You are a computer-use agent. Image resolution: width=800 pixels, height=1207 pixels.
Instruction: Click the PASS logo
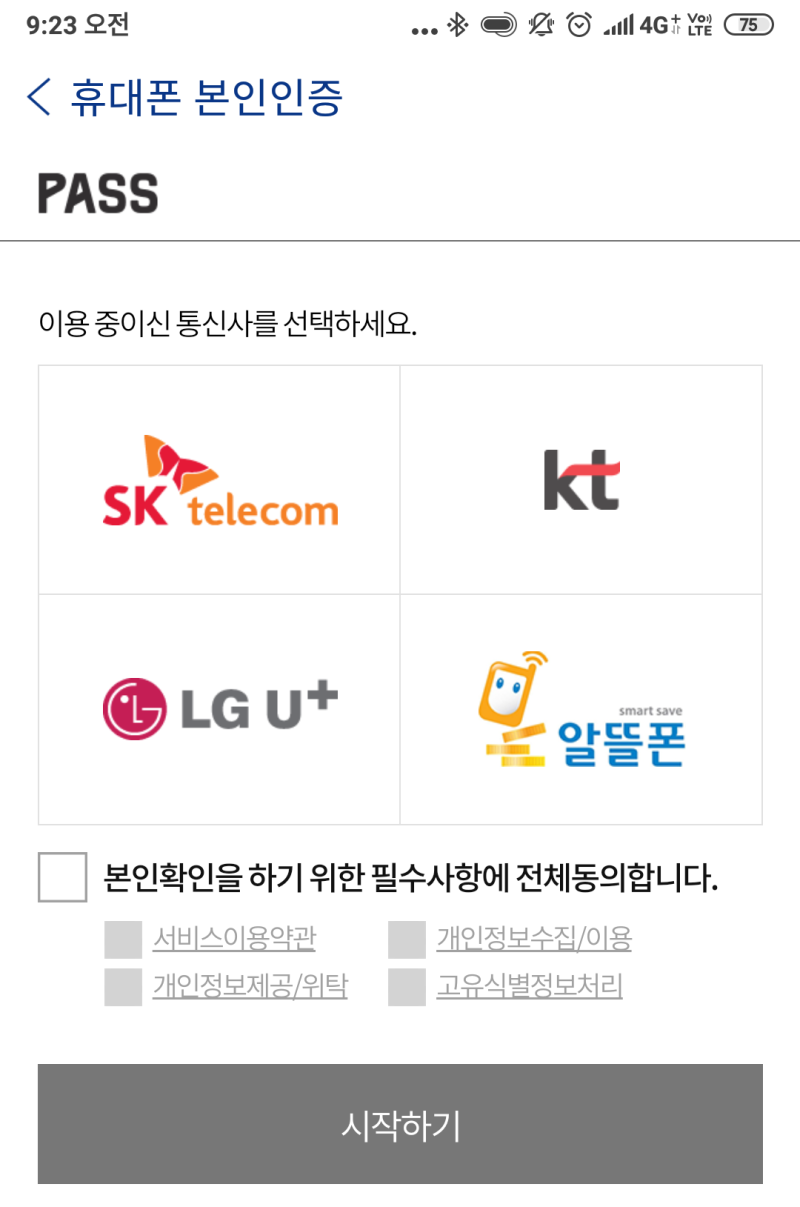[97, 192]
